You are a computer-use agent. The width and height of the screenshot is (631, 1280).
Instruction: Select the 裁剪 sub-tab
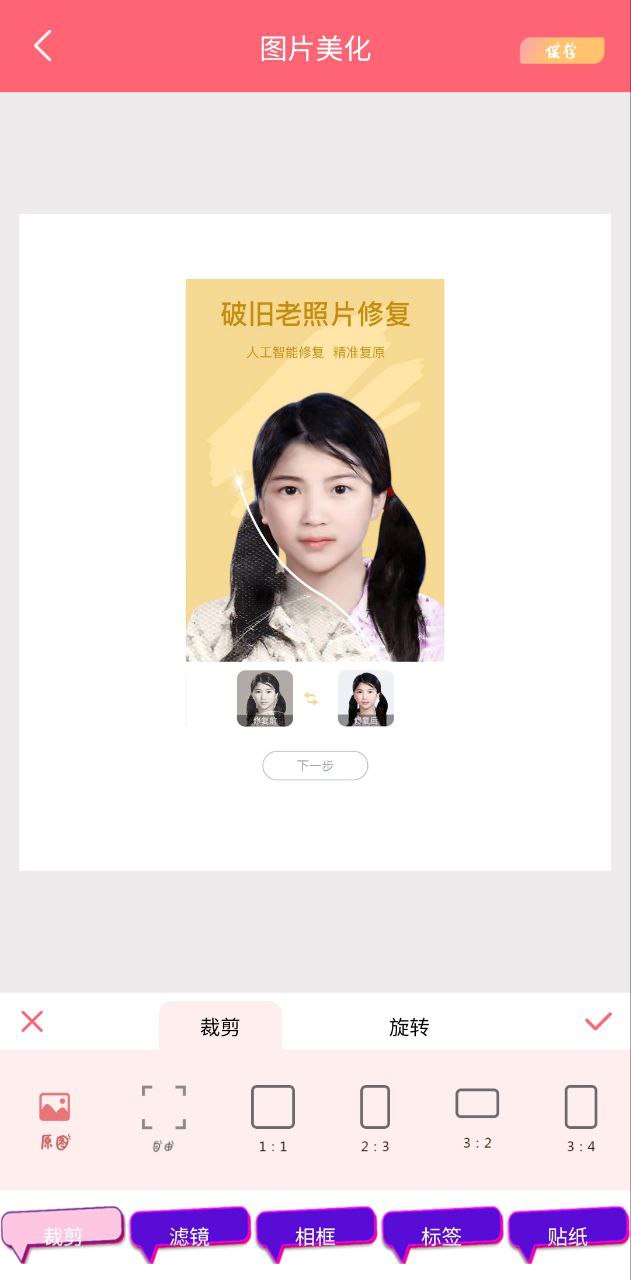[x=220, y=1027]
